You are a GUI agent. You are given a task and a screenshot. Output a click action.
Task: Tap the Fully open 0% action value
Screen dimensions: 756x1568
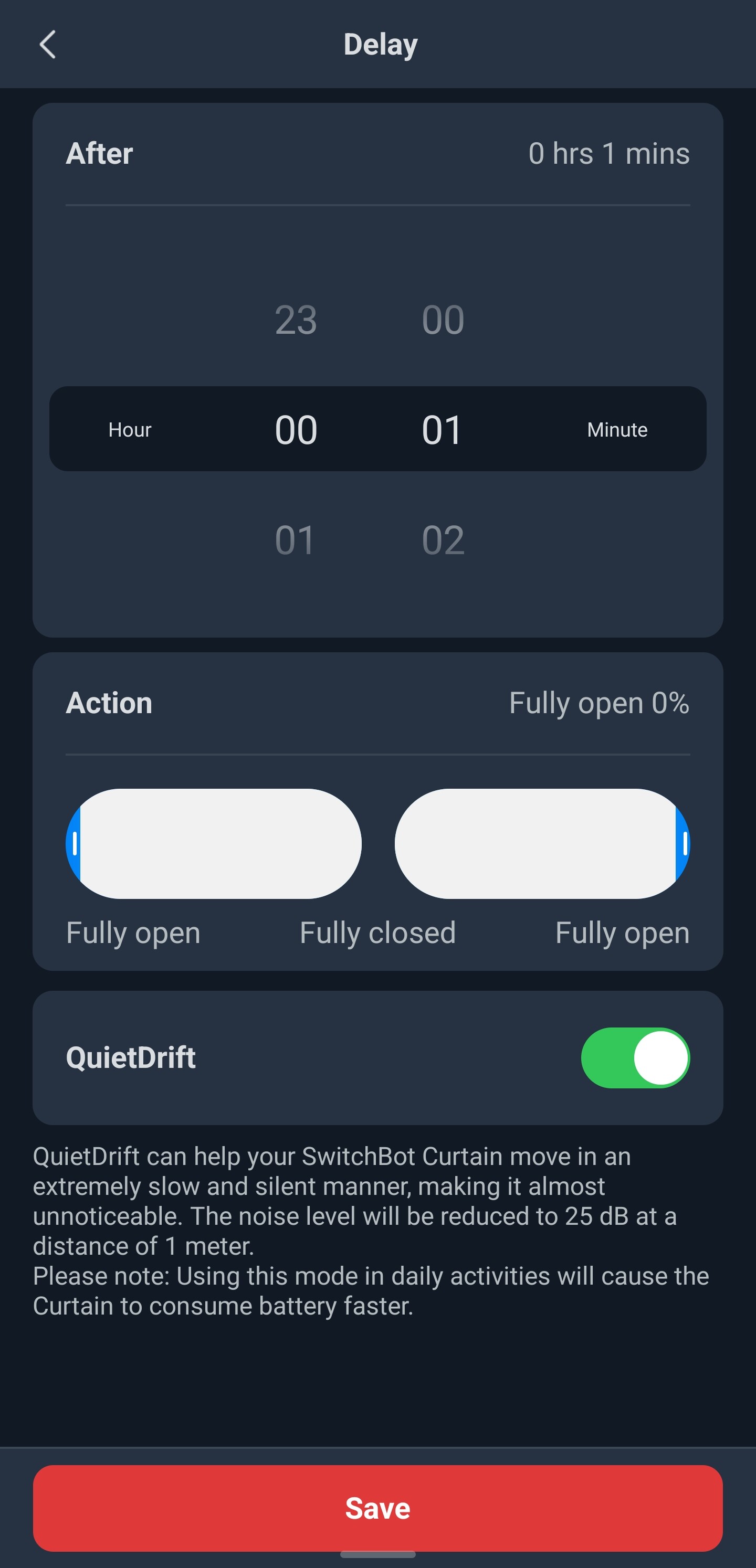pyautogui.click(x=600, y=703)
